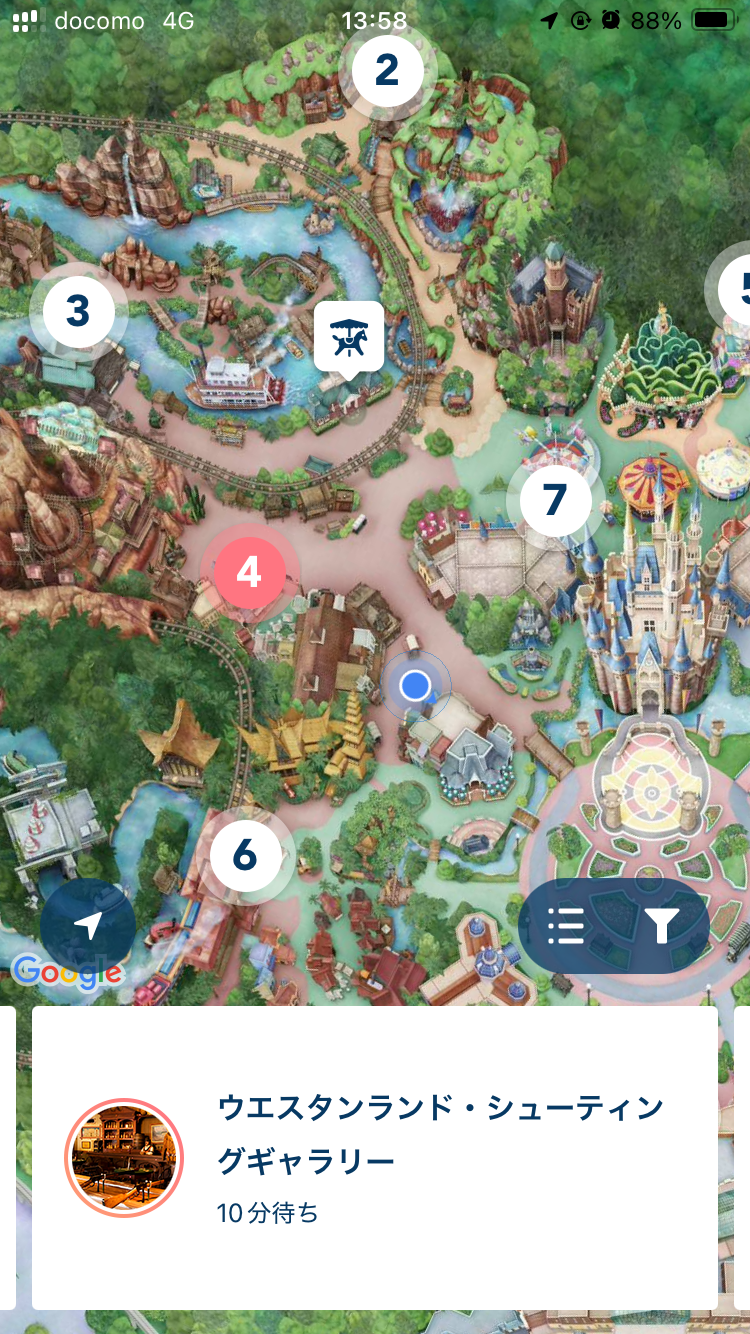Open the map filter options
The width and height of the screenshot is (750, 1334).
point(660,926)
